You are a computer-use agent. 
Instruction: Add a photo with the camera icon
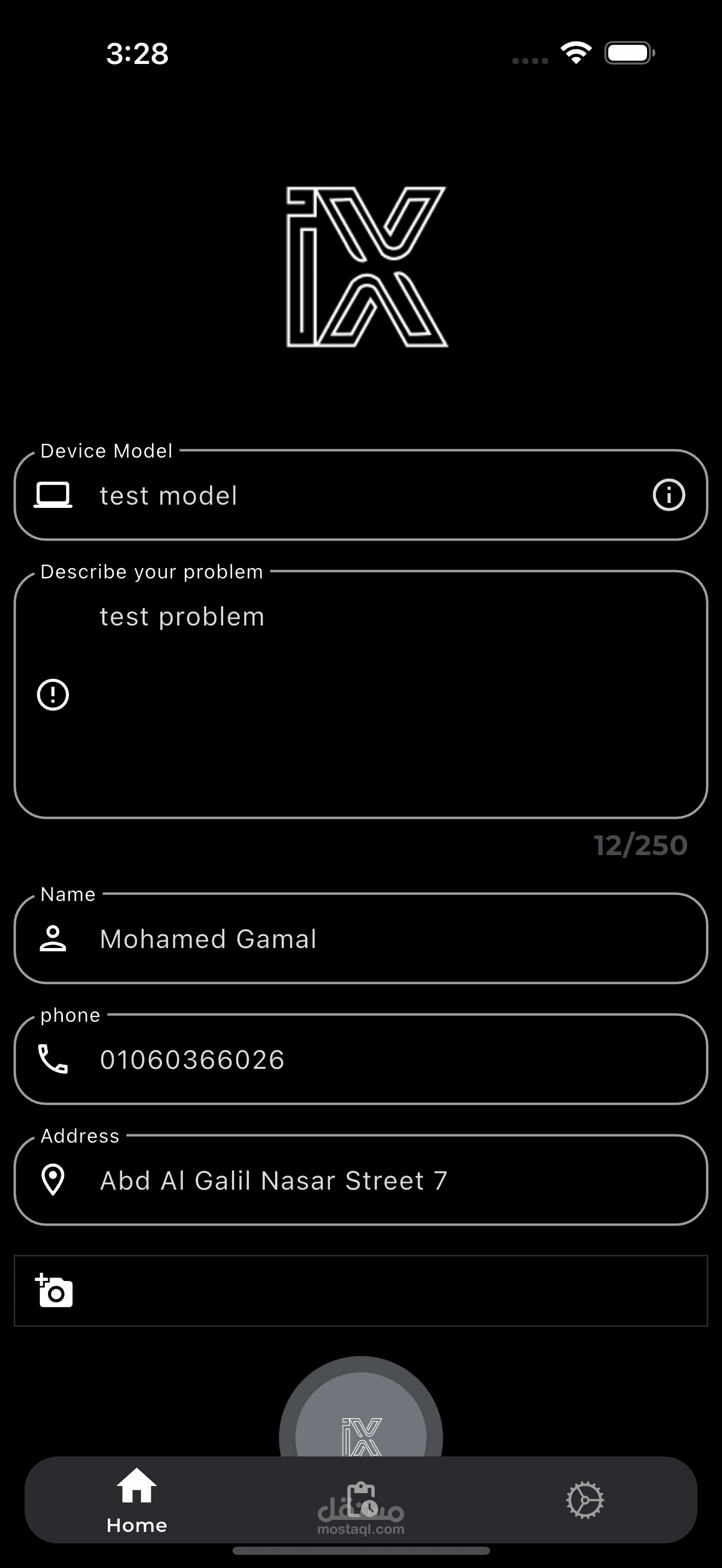pos(54,1290)
